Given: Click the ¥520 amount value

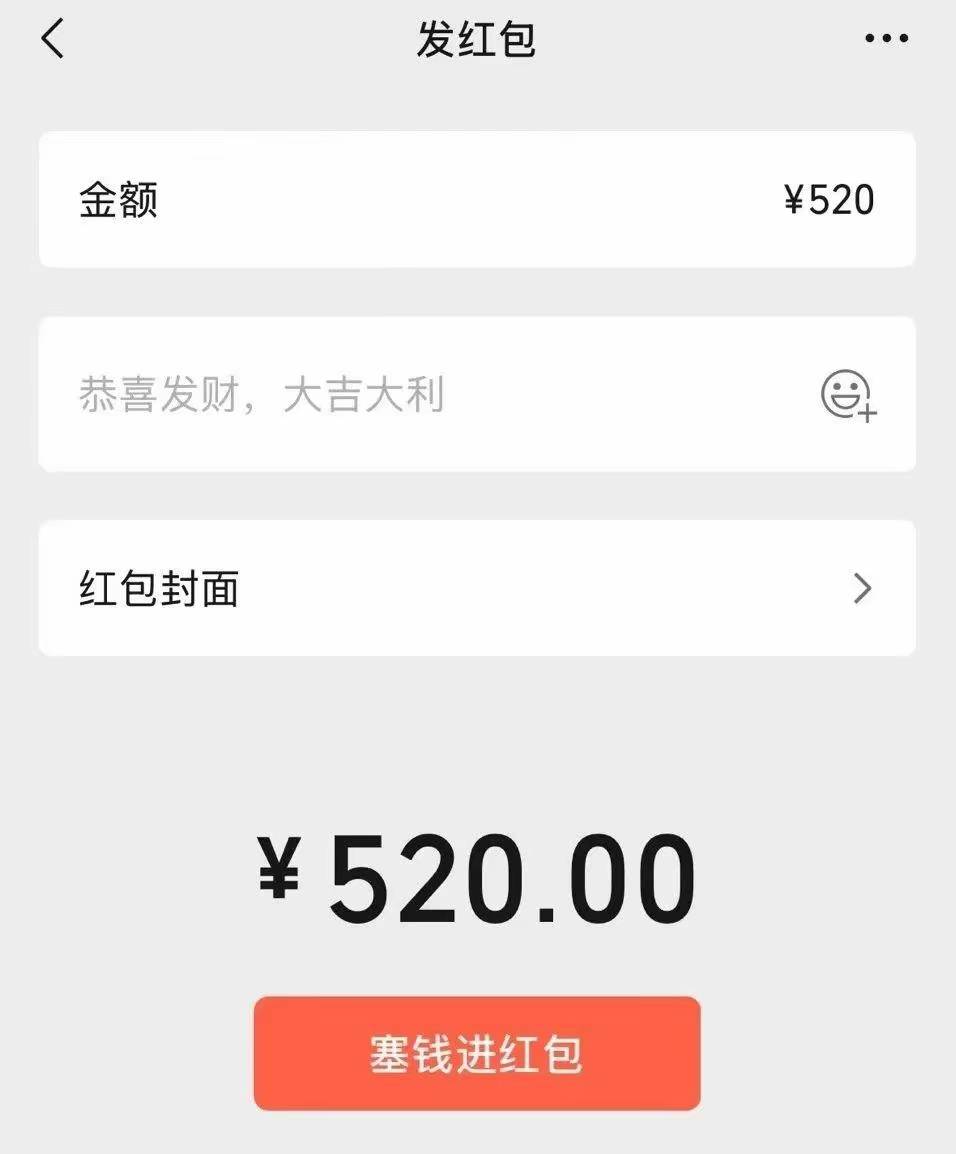Looking at the screenshot, I should tap(829, 199).
